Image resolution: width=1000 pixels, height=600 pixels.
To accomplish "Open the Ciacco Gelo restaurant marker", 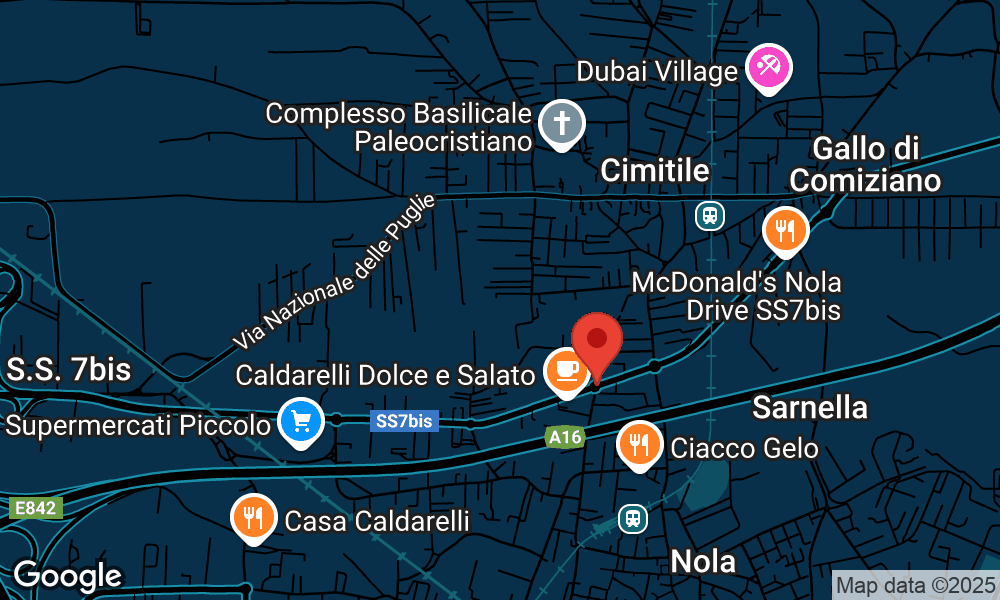I will (x=639, y=444).
